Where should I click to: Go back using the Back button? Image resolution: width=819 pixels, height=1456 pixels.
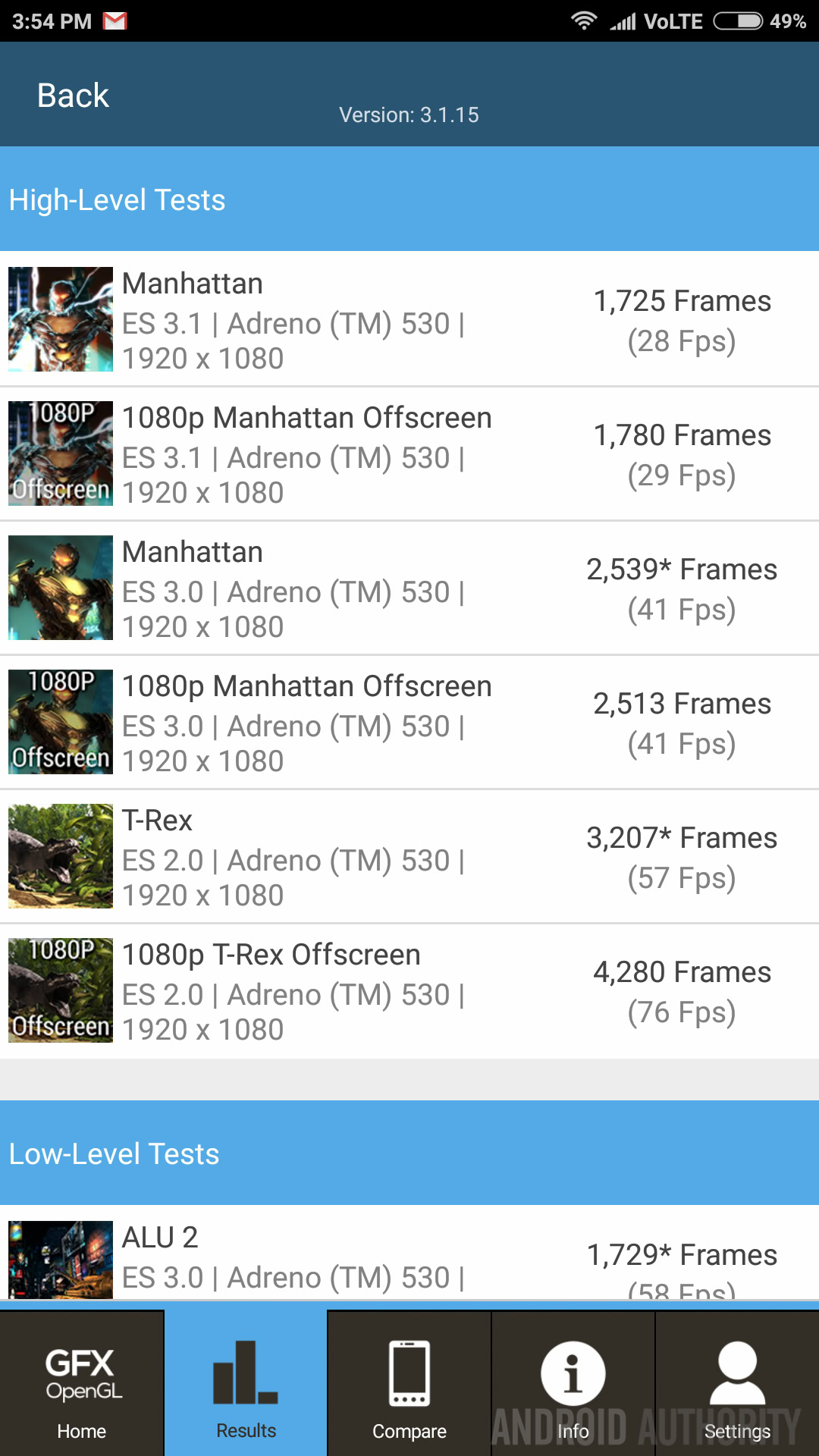pos(73,96)
